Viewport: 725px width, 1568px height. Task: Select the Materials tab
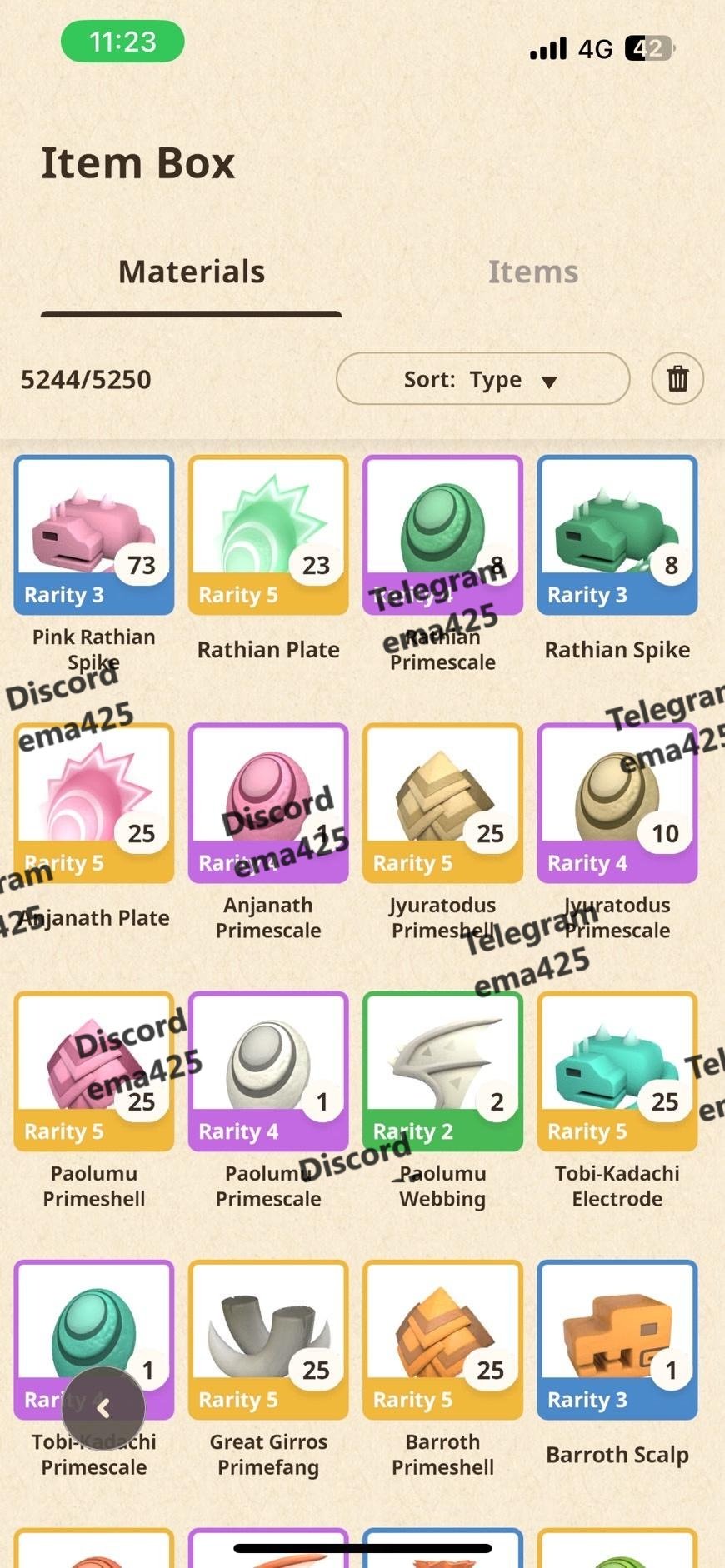192,272
